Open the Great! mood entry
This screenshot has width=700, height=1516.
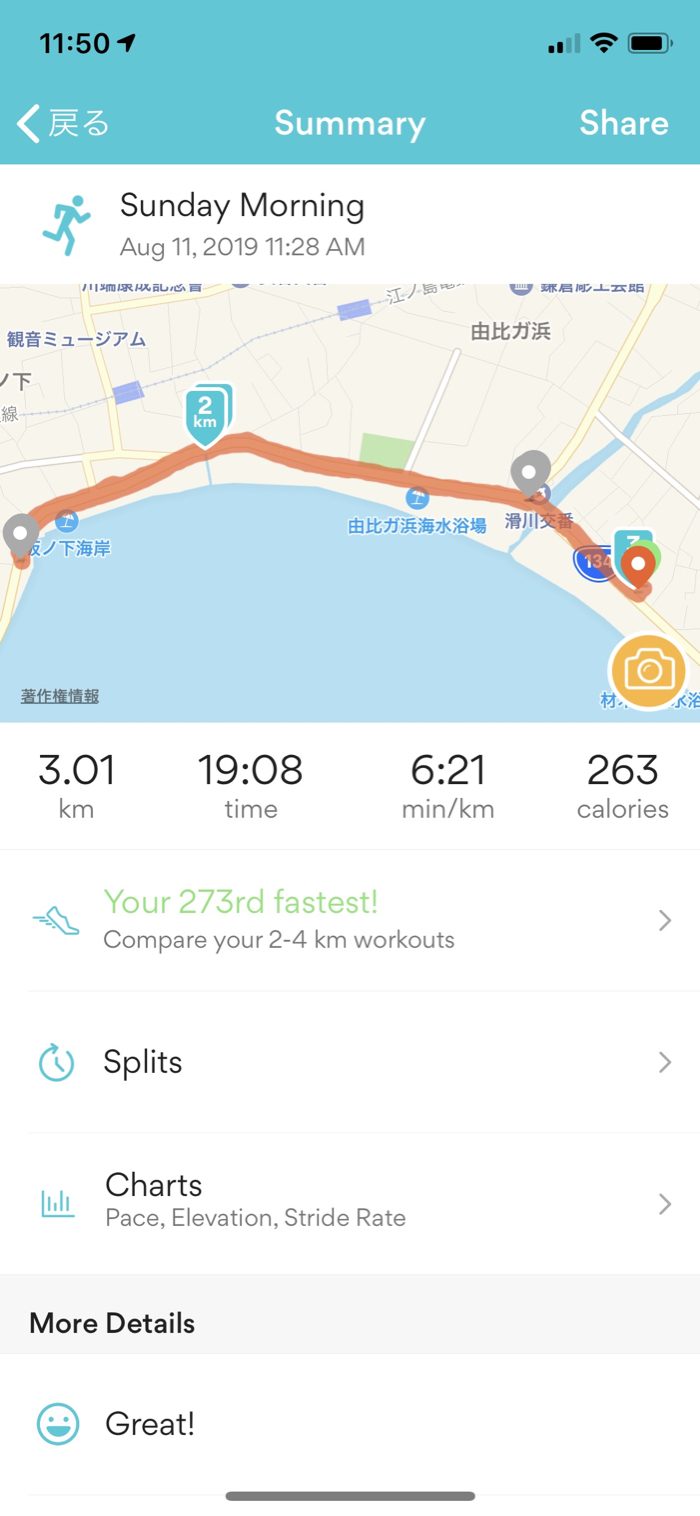pyautogui.click(x=350, y=1424)
